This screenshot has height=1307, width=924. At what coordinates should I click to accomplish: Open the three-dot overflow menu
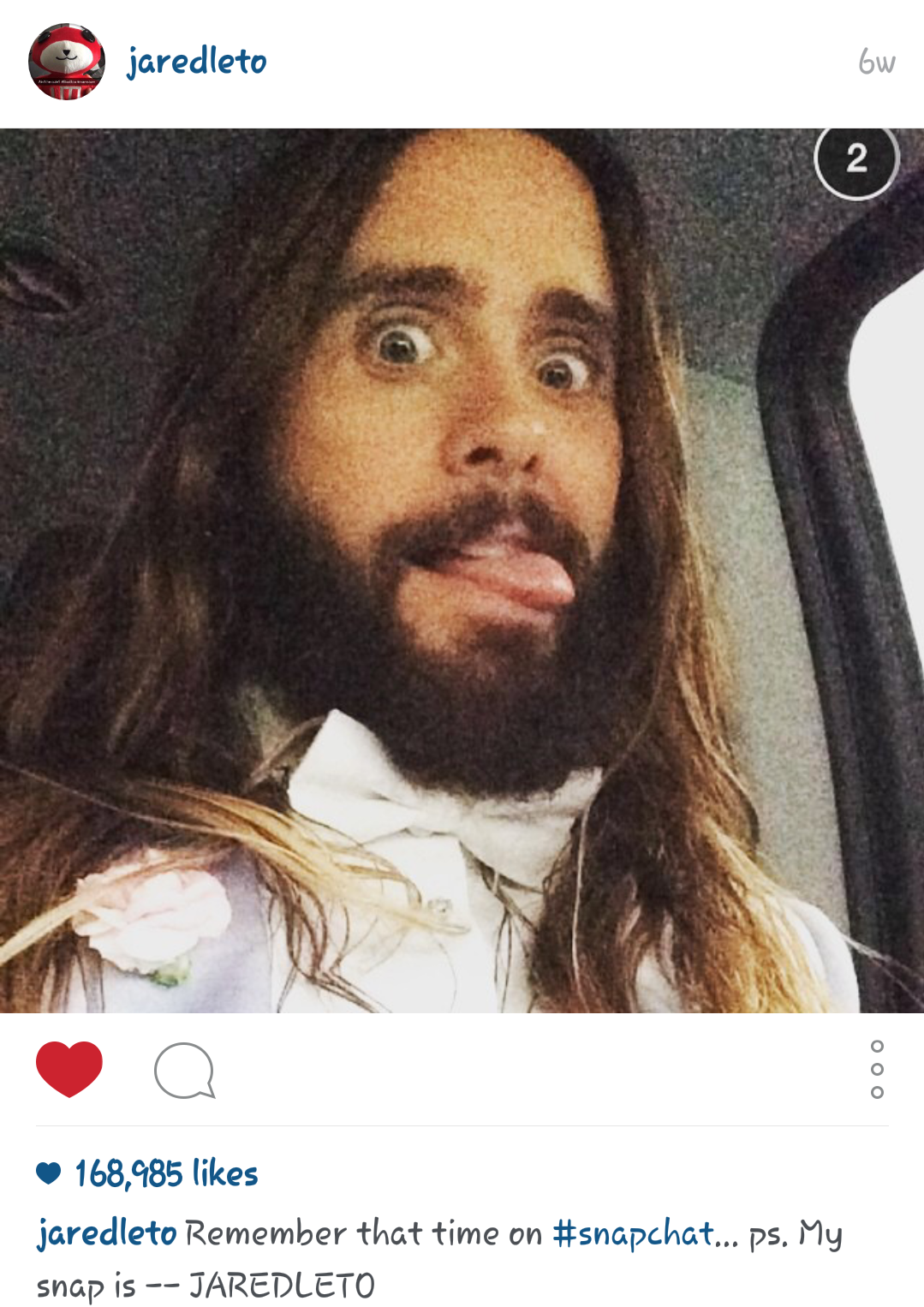[x=876, y=1069]
